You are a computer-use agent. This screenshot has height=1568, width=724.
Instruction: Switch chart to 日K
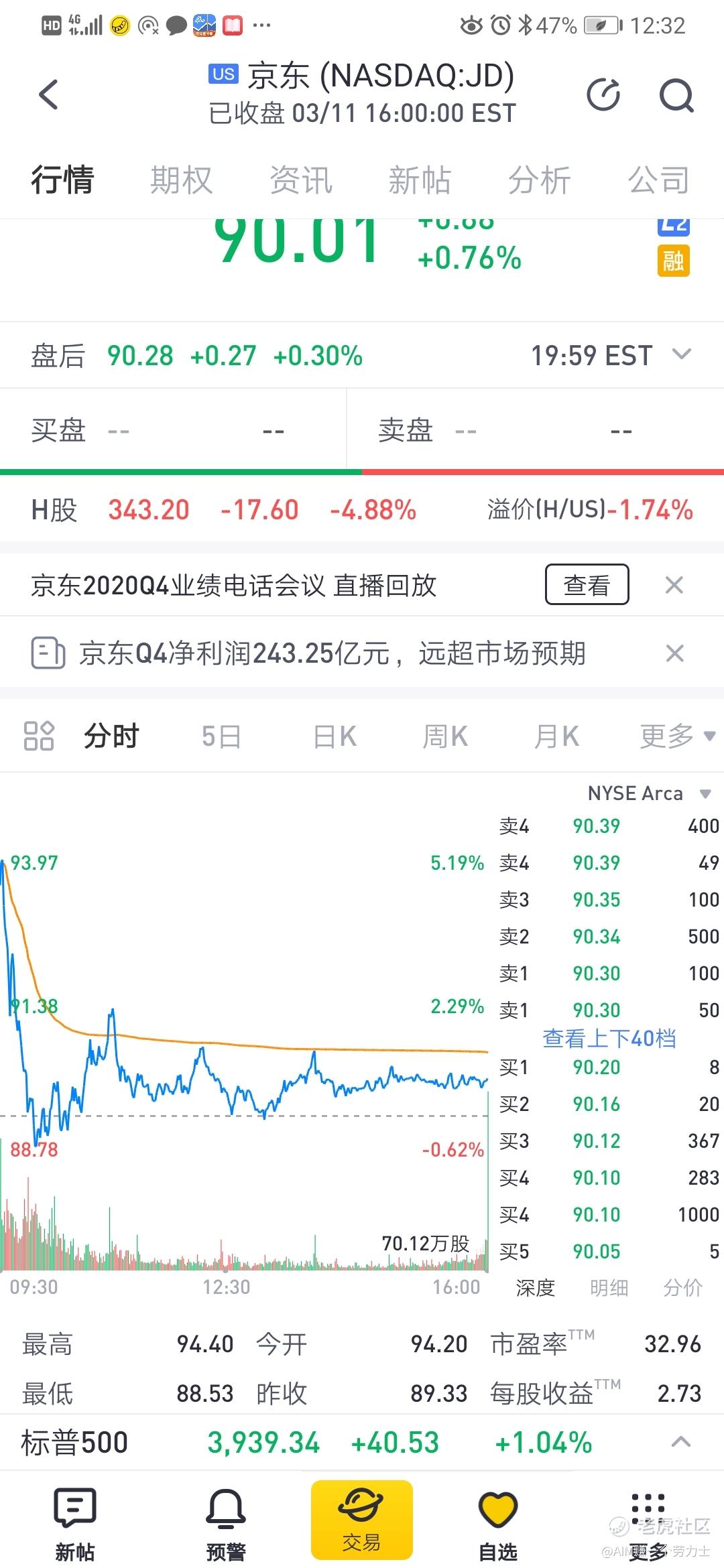(x=335, y=736)
